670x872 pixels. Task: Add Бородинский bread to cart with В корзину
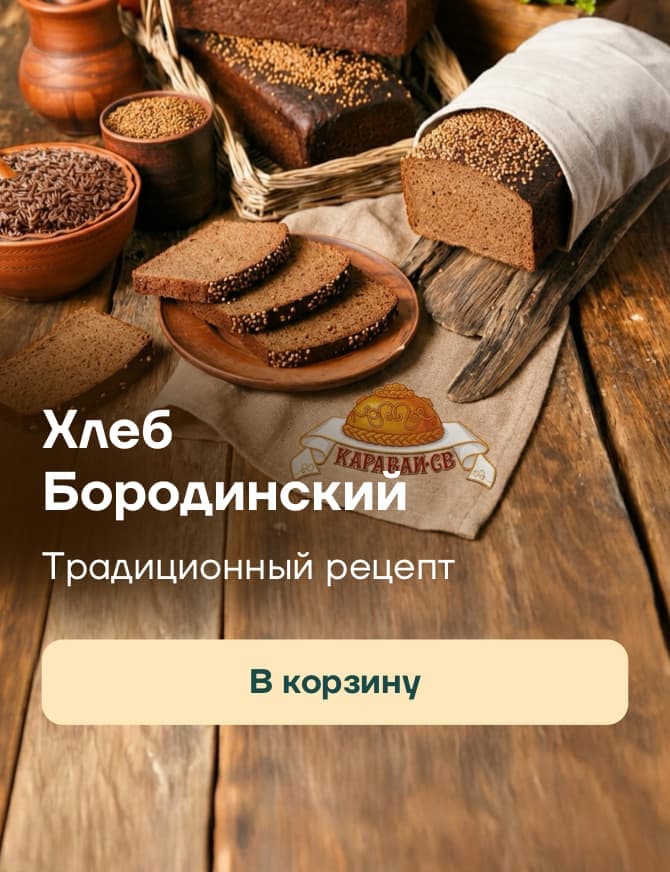(334, 682)
